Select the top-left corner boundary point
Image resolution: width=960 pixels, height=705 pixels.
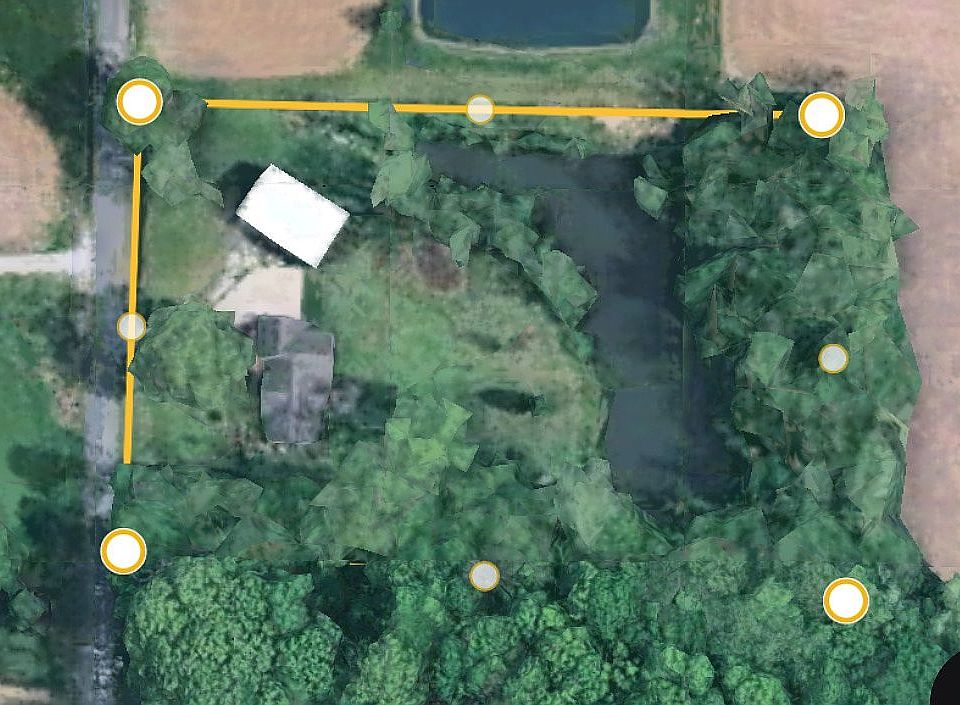coord(139,102)
